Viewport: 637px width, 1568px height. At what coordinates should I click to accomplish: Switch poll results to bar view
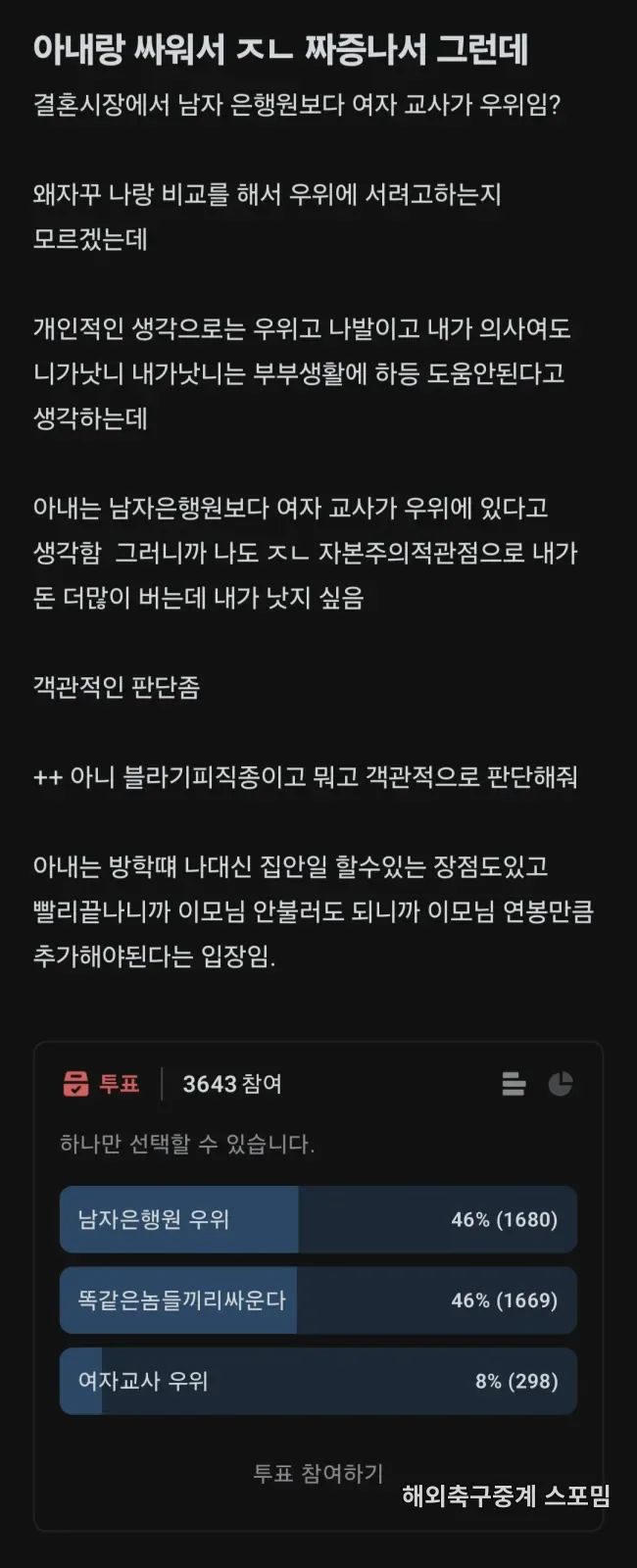tap(514, 1084)
